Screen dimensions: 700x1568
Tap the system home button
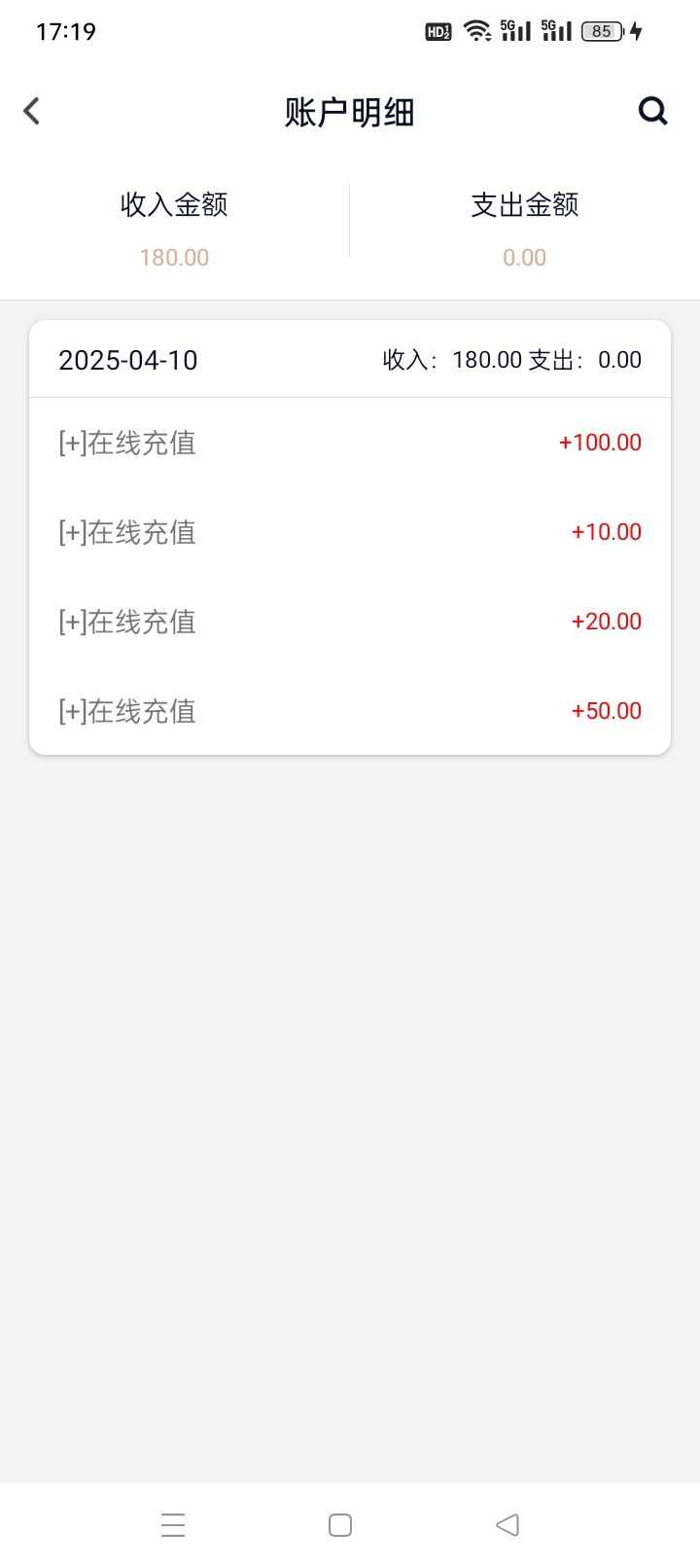pyautogui.click(x=340, y=1524)
